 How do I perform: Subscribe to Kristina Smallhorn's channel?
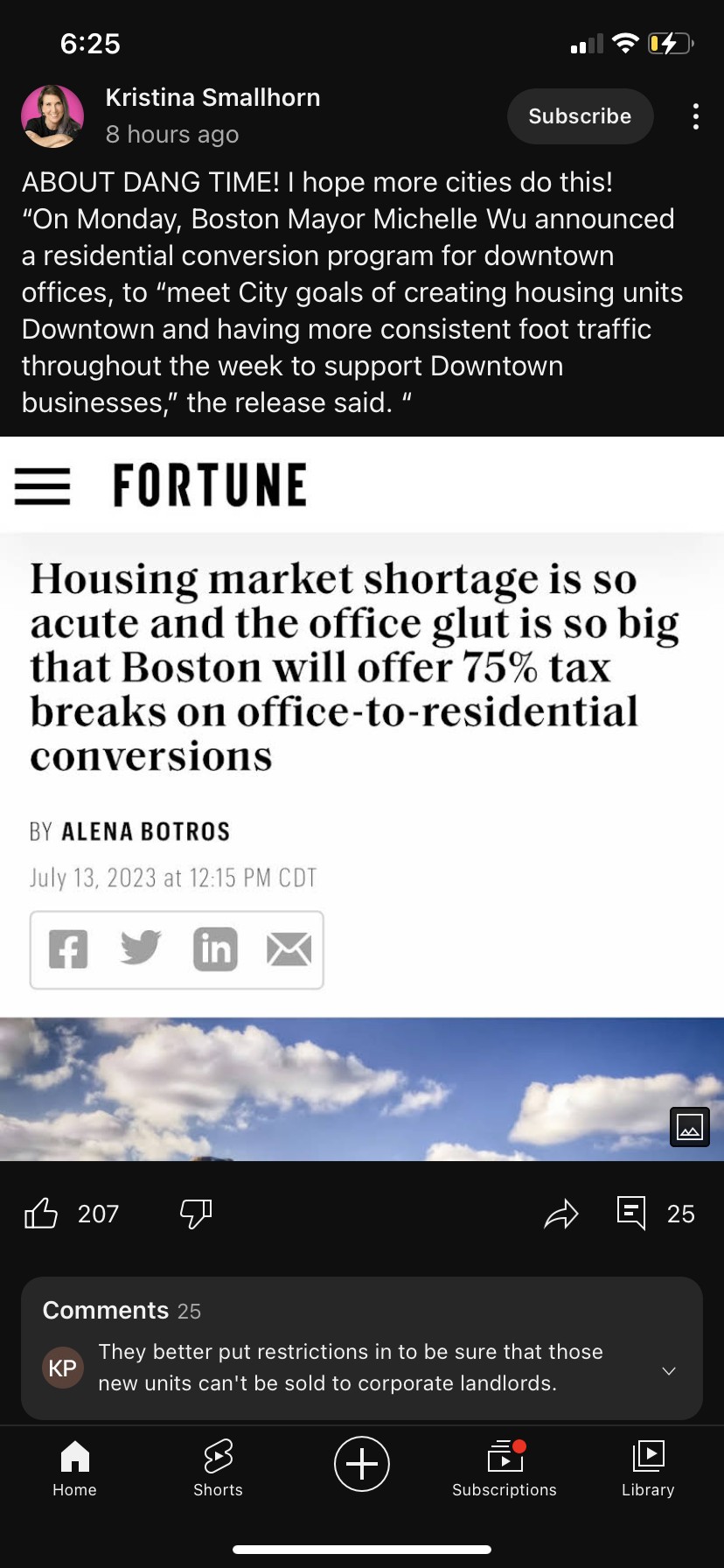click(x=580, y=116)
